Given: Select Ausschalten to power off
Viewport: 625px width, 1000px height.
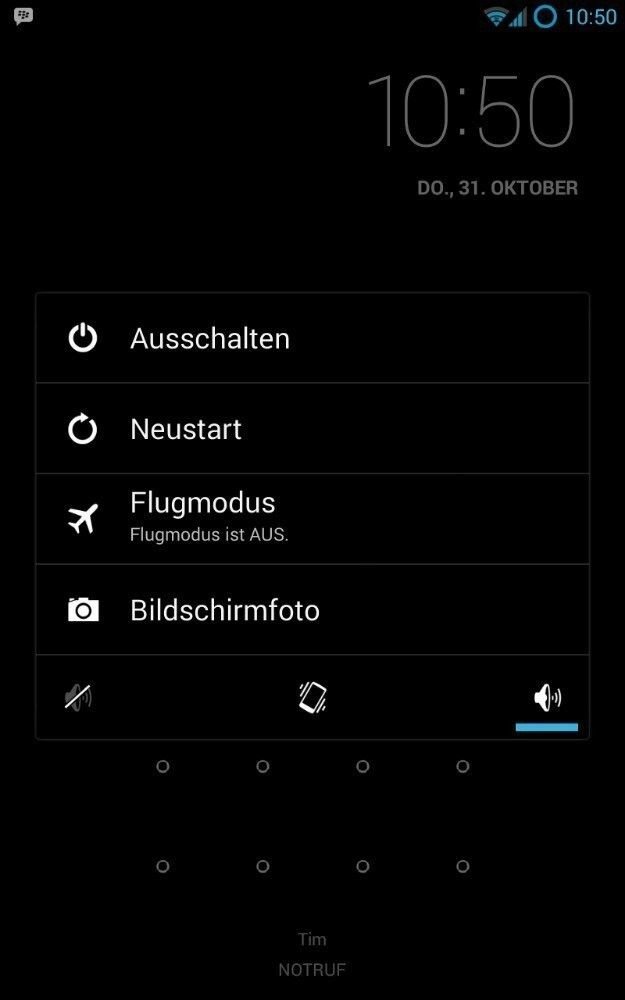Looking at the screenshot, I should pos(312,338).
